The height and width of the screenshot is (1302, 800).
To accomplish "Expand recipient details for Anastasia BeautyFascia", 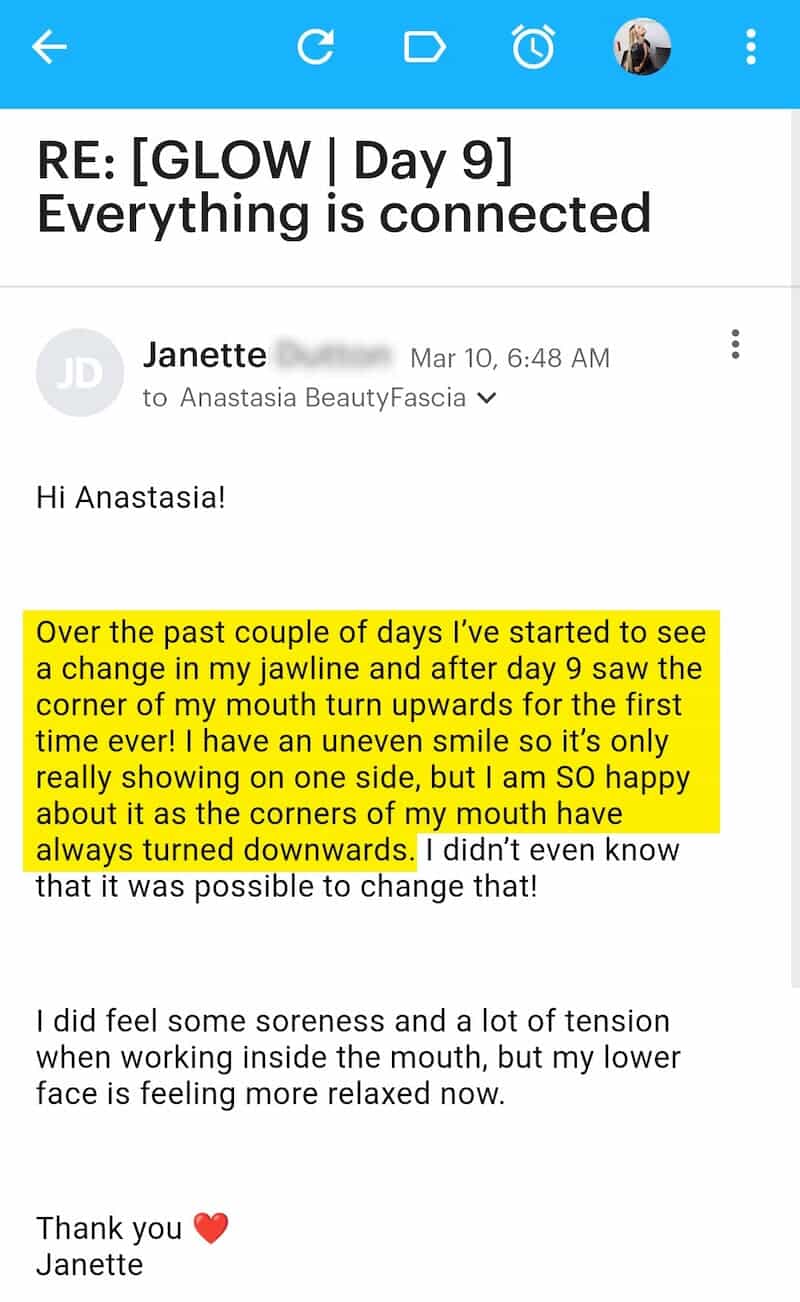I will (x=487, y=398).
